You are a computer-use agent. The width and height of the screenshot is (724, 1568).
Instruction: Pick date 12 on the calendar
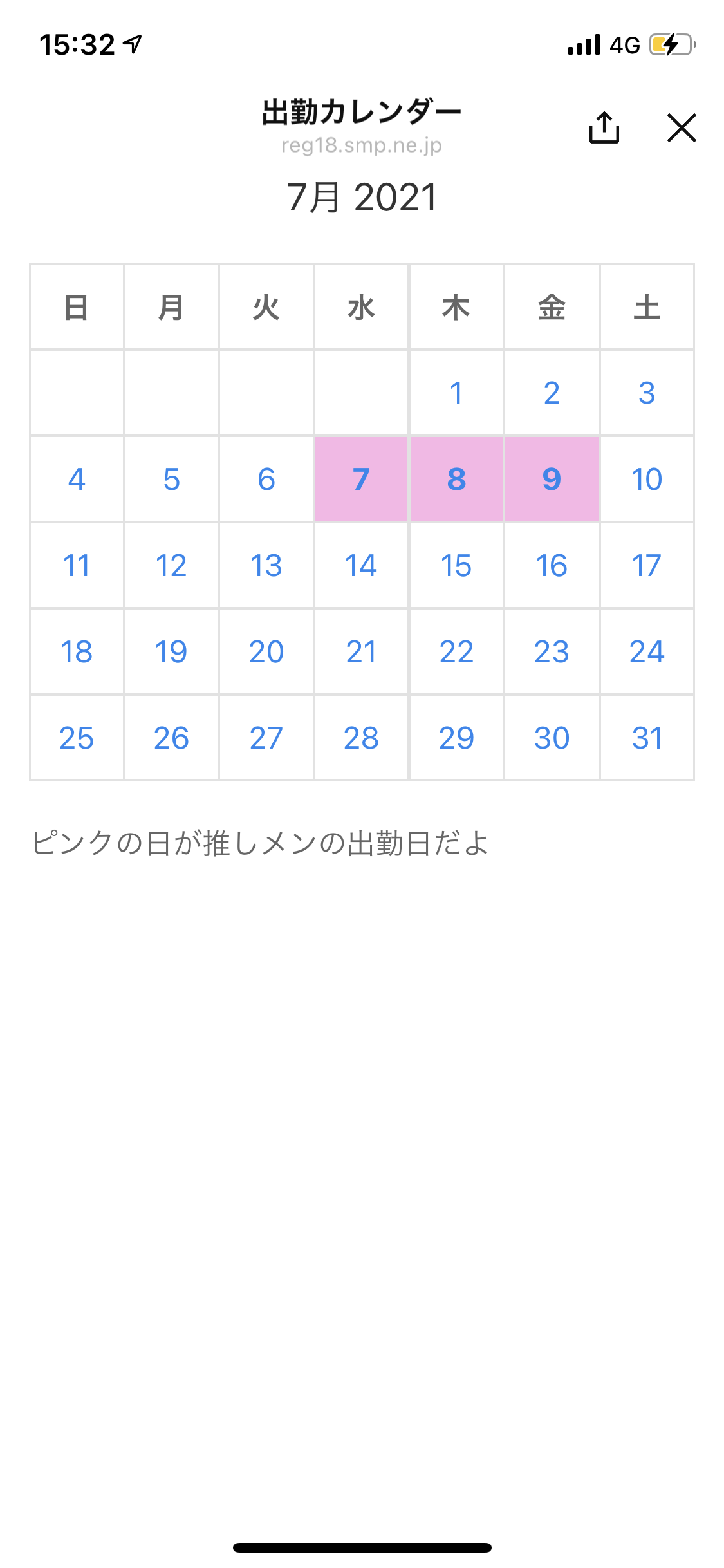[x=171, y=565]
